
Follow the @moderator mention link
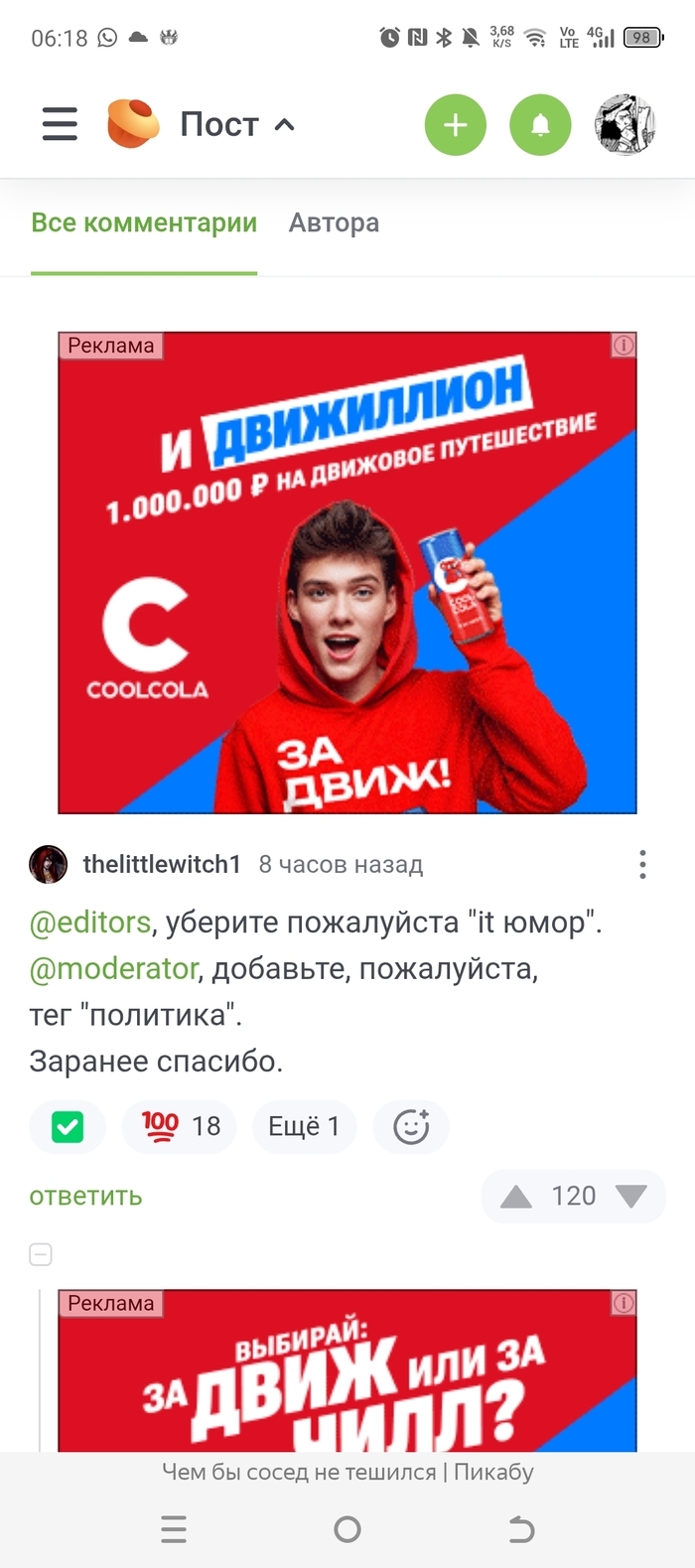coord(114,968)
